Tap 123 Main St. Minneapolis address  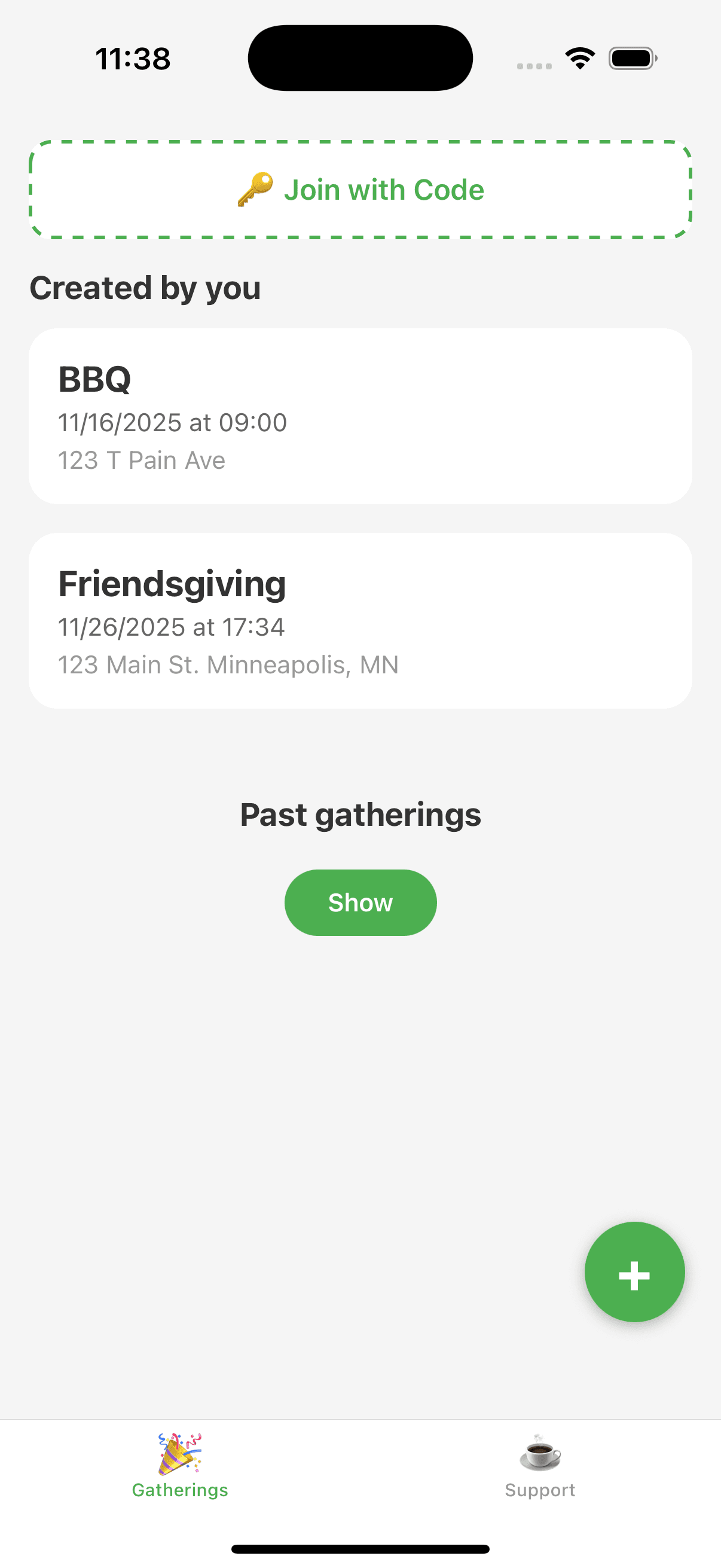[228, 665]
